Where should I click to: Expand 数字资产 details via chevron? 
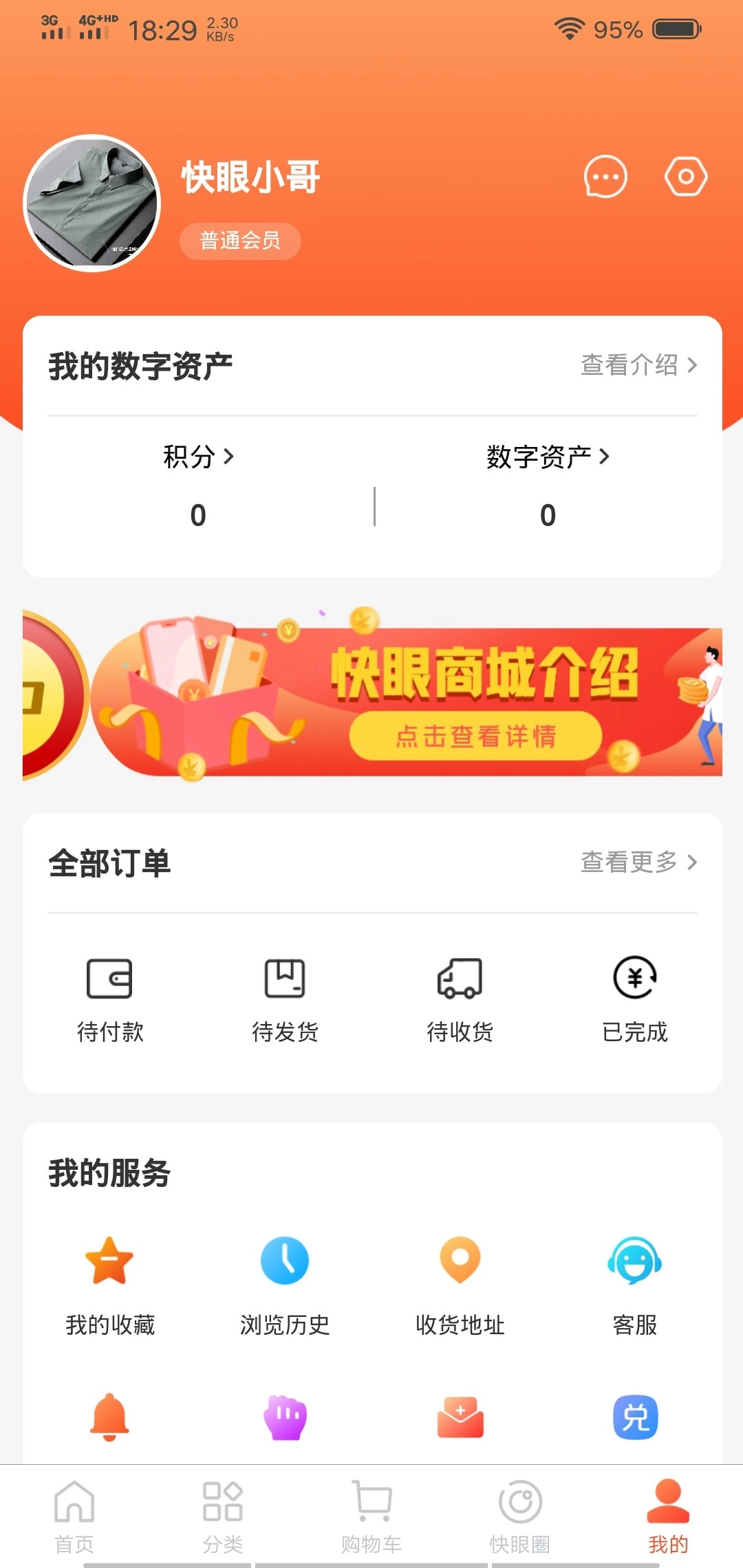(605, 456)
